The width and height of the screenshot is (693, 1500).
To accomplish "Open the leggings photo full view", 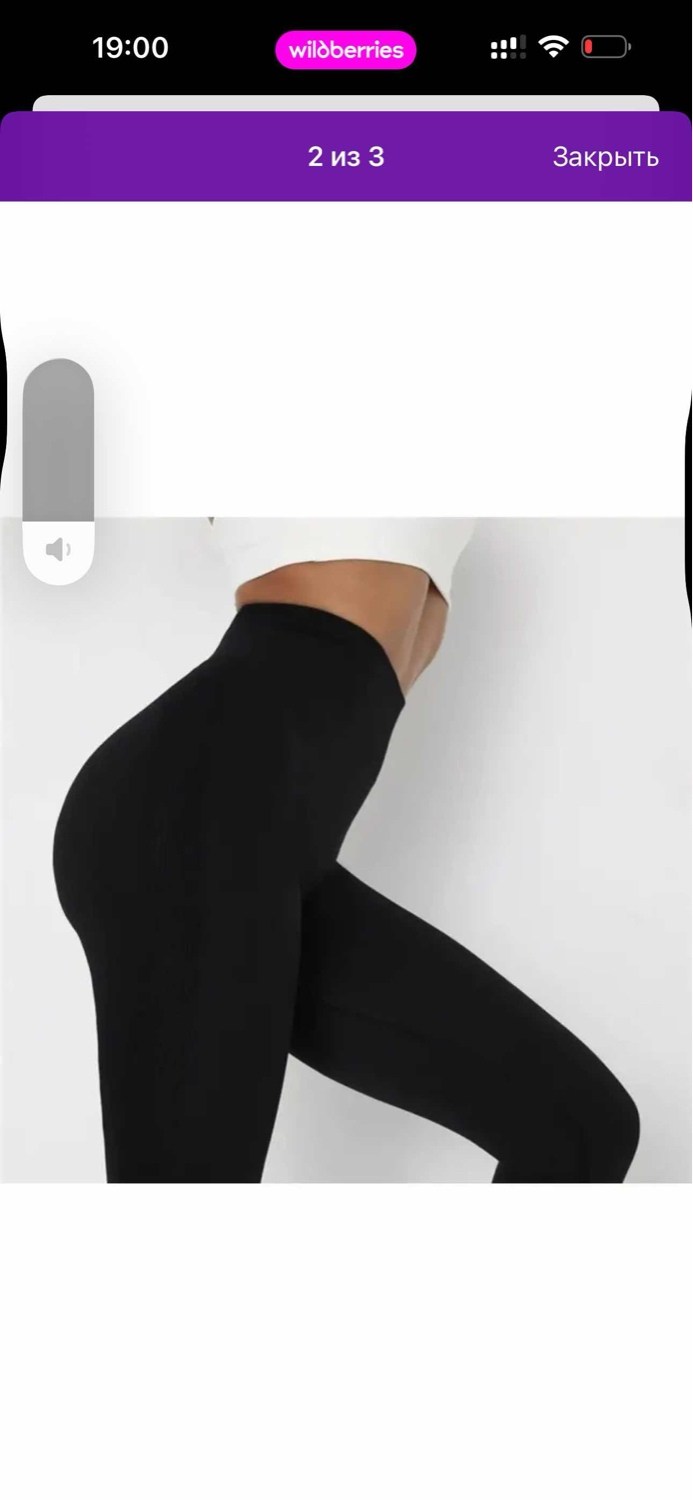I will coord(346,849).
